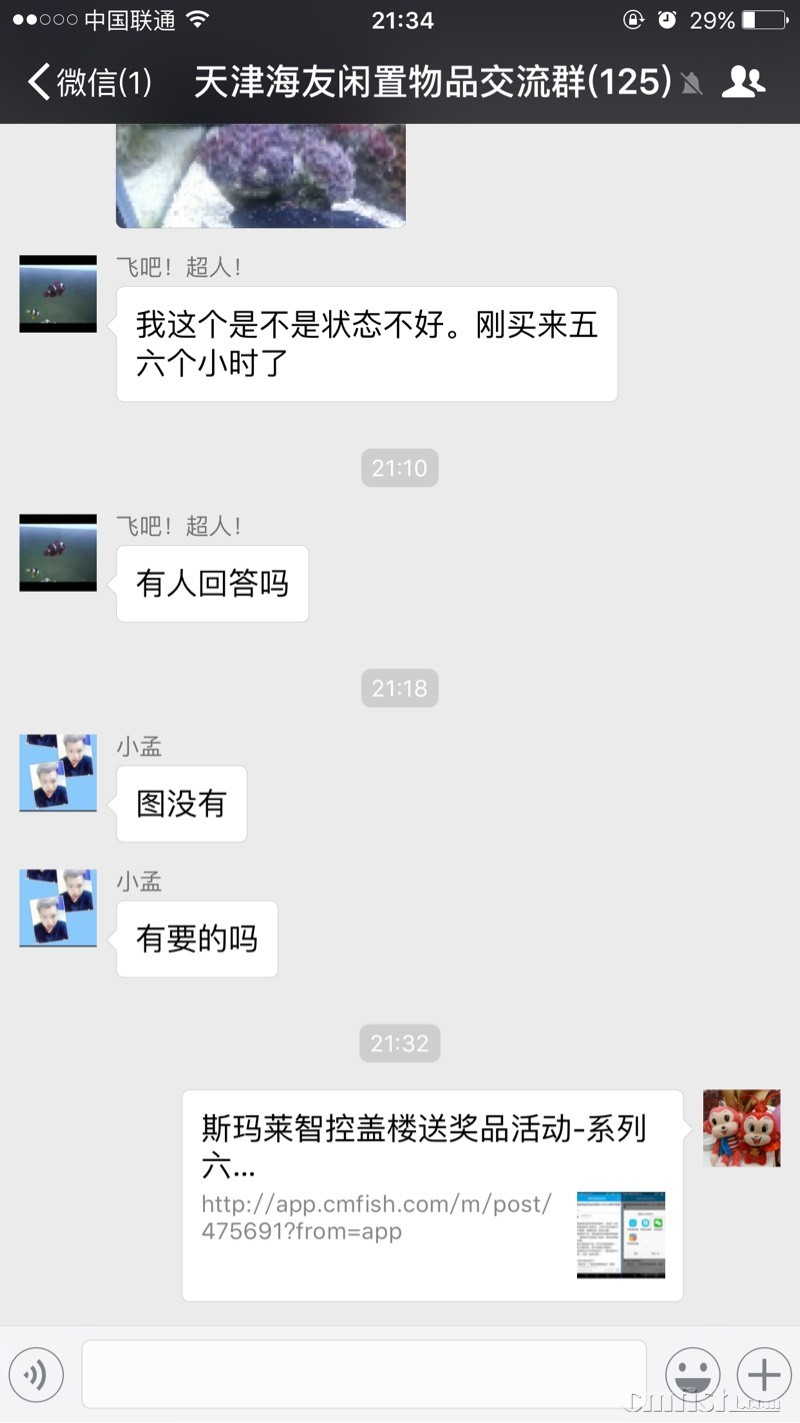This screenshot has width=800, height=1423.
Task: Open 飞吧！超人！ profile avatar next to 有人回答吗
Action: click(58, 553)
